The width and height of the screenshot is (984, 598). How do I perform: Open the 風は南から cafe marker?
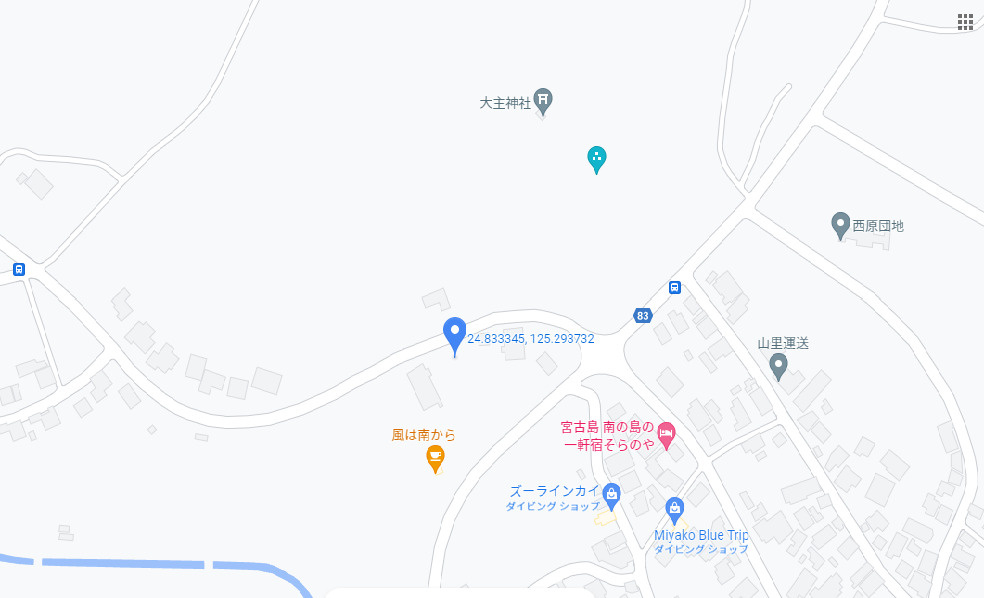pyautogui.click(x=435, y=457)
